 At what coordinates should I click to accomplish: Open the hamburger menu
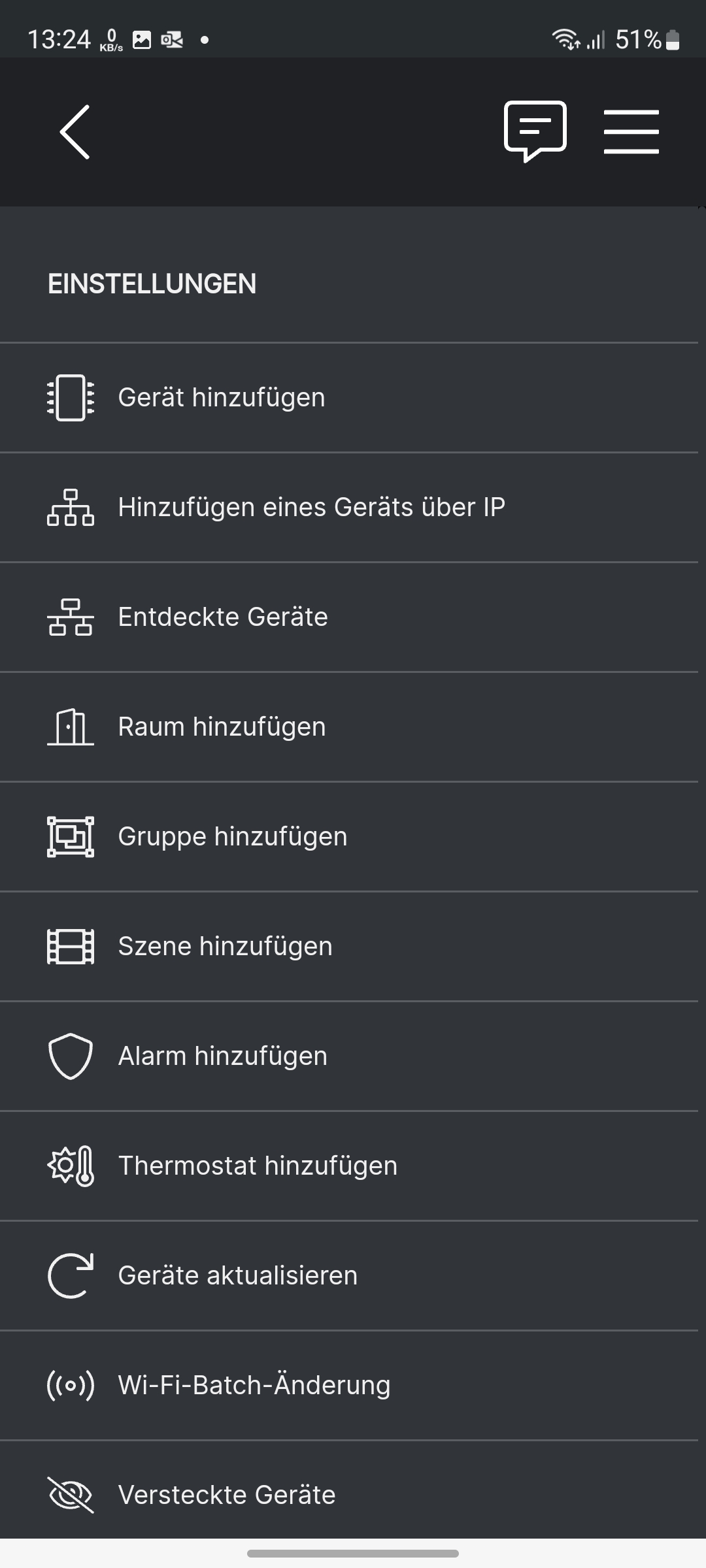coord(631,132)
